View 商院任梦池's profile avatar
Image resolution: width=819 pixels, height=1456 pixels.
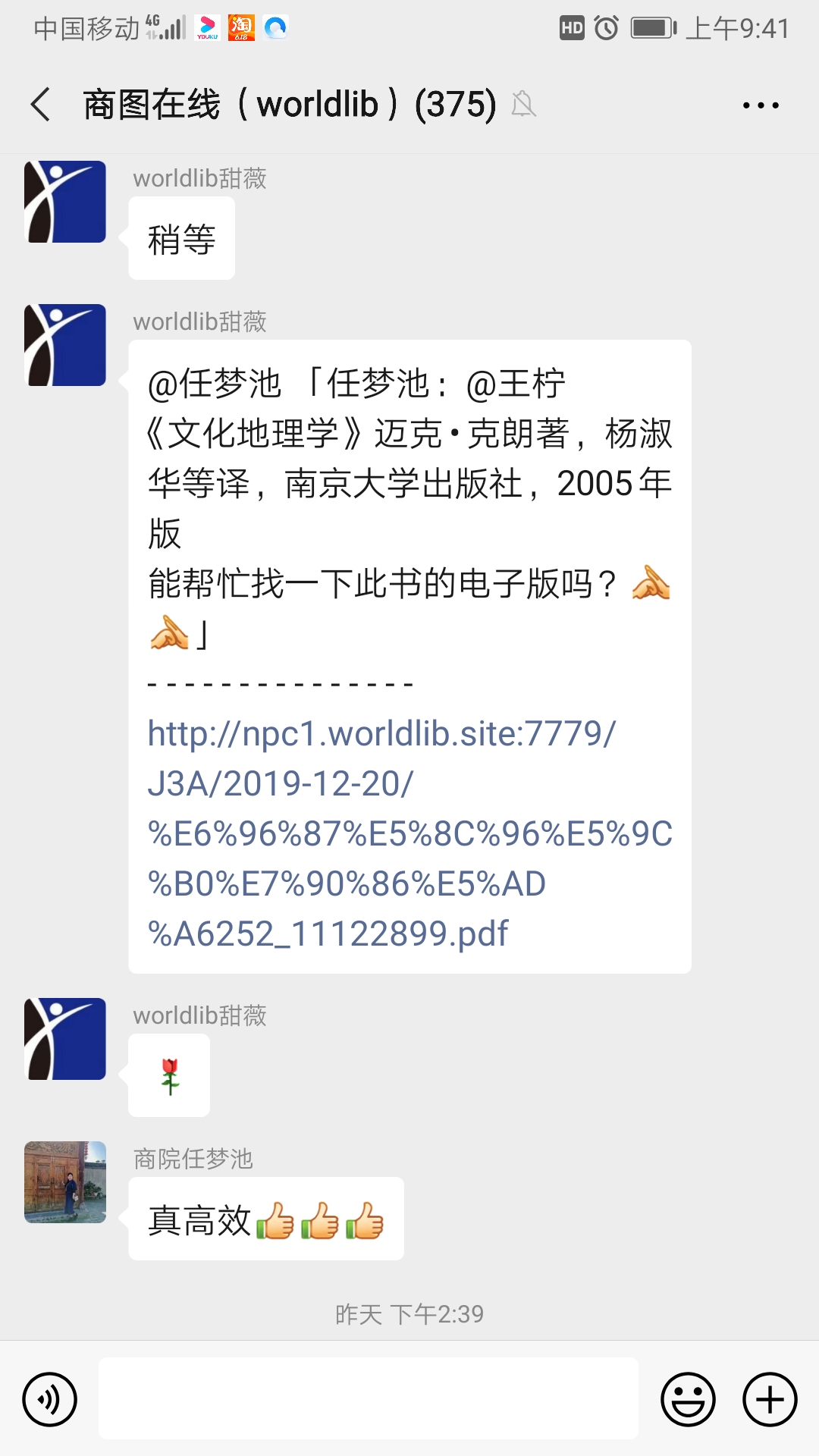click(65, 1181)
